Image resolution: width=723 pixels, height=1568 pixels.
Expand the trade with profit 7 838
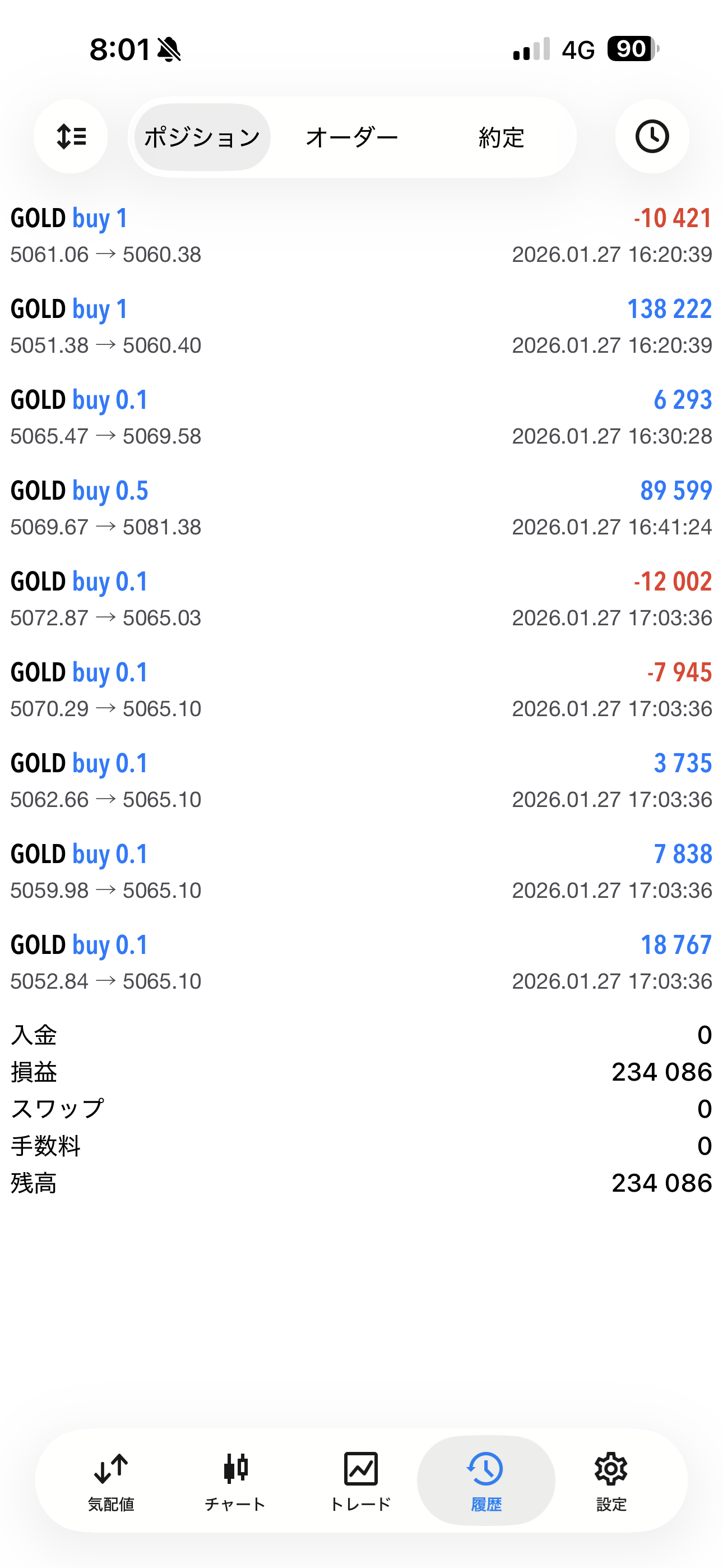pyautogui.click(x=361, y=871)
